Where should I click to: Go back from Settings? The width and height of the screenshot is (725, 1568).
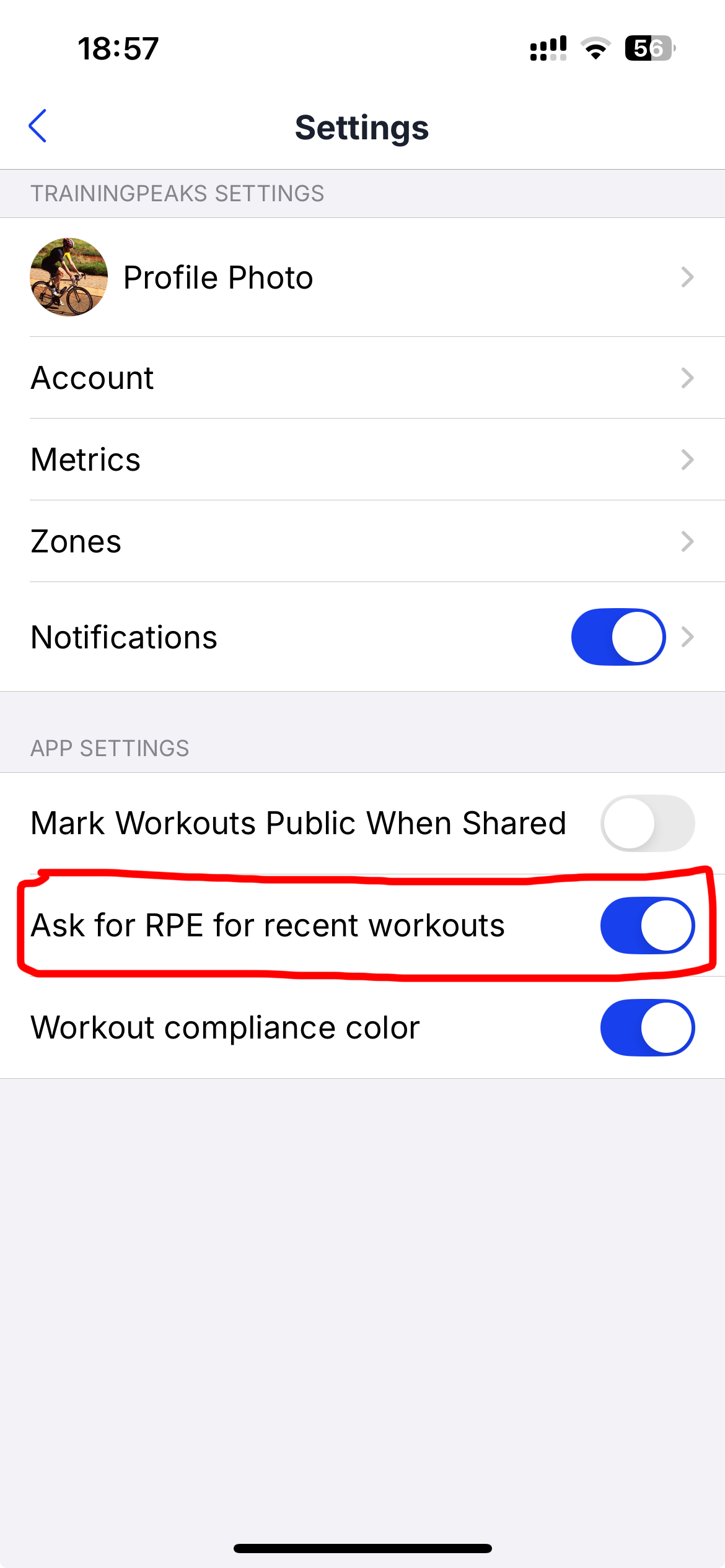(x=38, y=126)
